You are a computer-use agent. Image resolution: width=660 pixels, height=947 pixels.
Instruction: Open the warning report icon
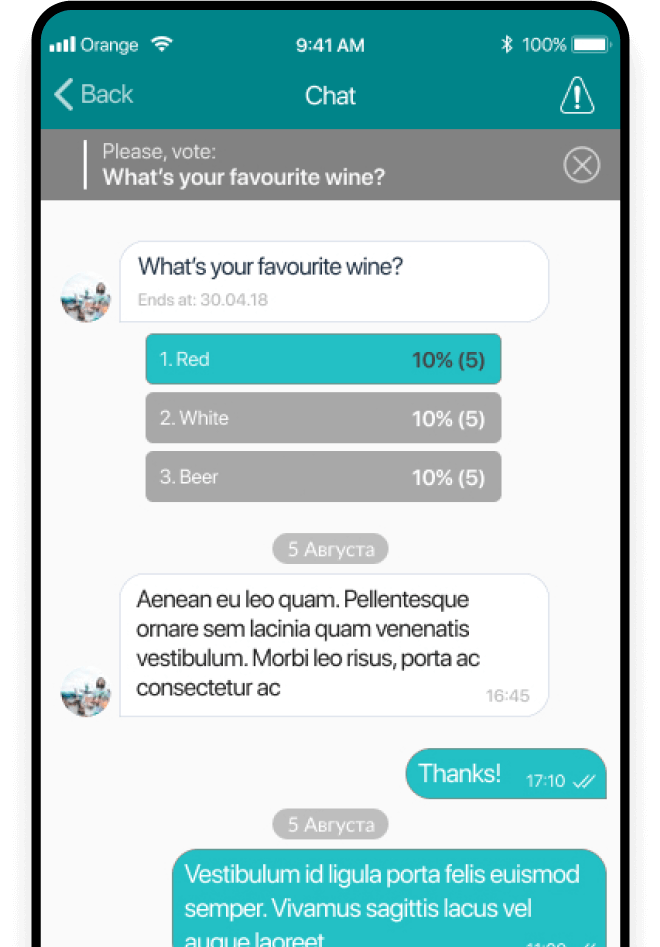point(577,96)
